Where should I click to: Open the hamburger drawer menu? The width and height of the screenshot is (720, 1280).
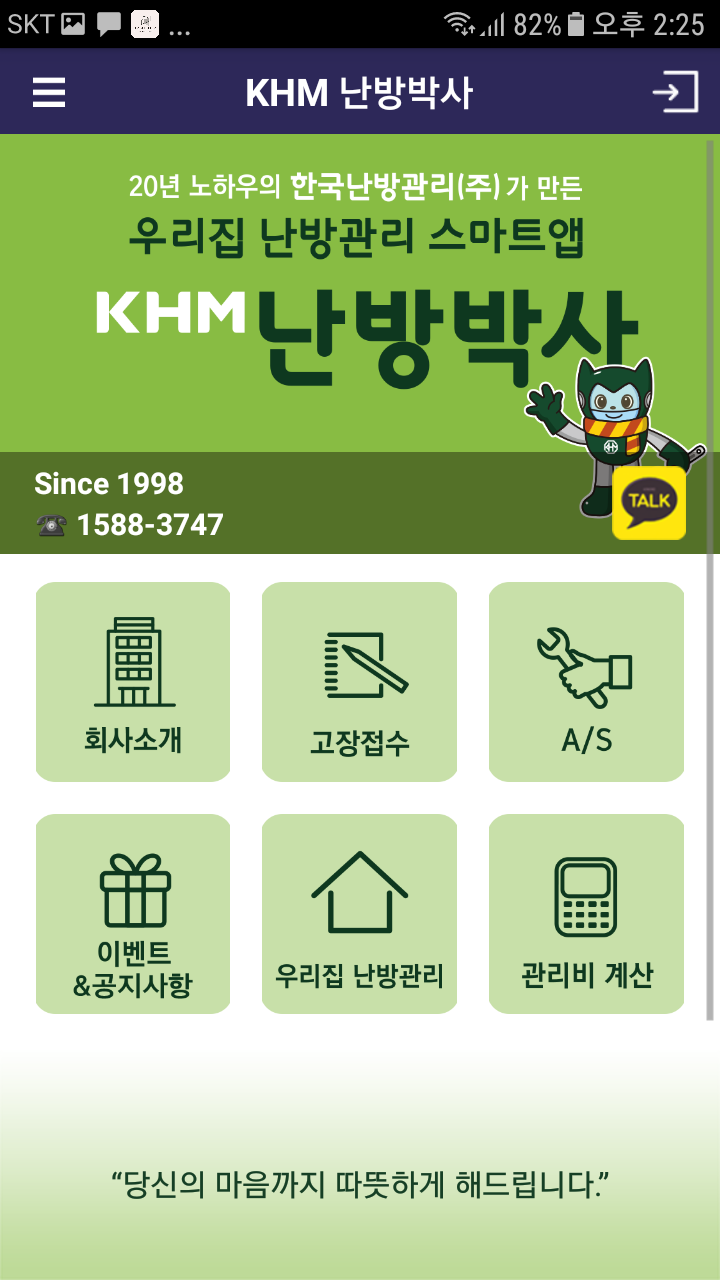(49, 93)
